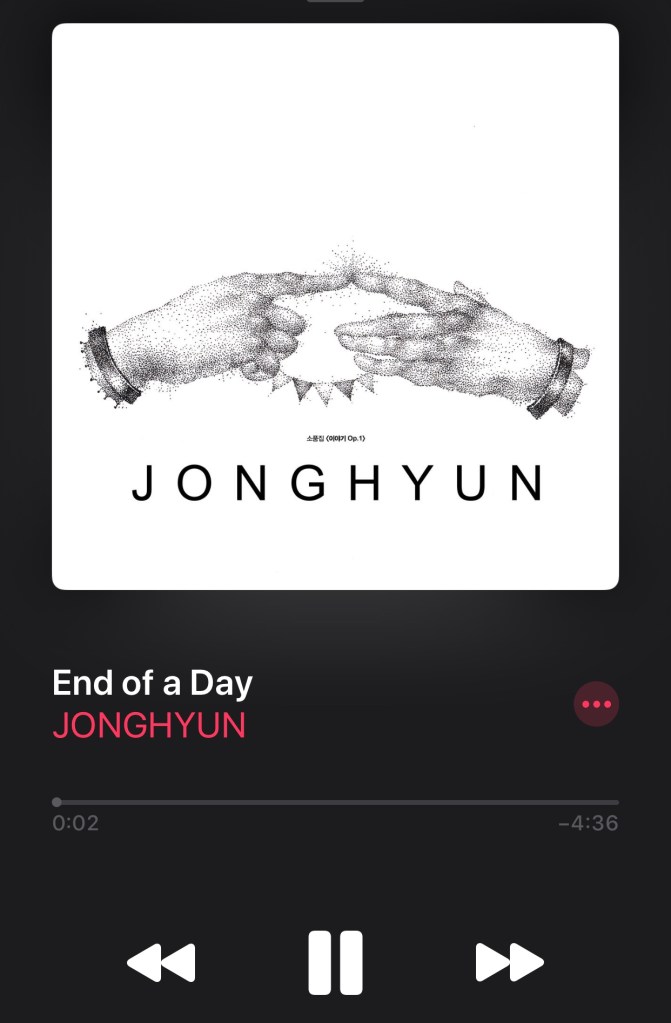Open the three-dot more options menu
This screenshot has height=1023, width=671.
(x=596, y=704)
